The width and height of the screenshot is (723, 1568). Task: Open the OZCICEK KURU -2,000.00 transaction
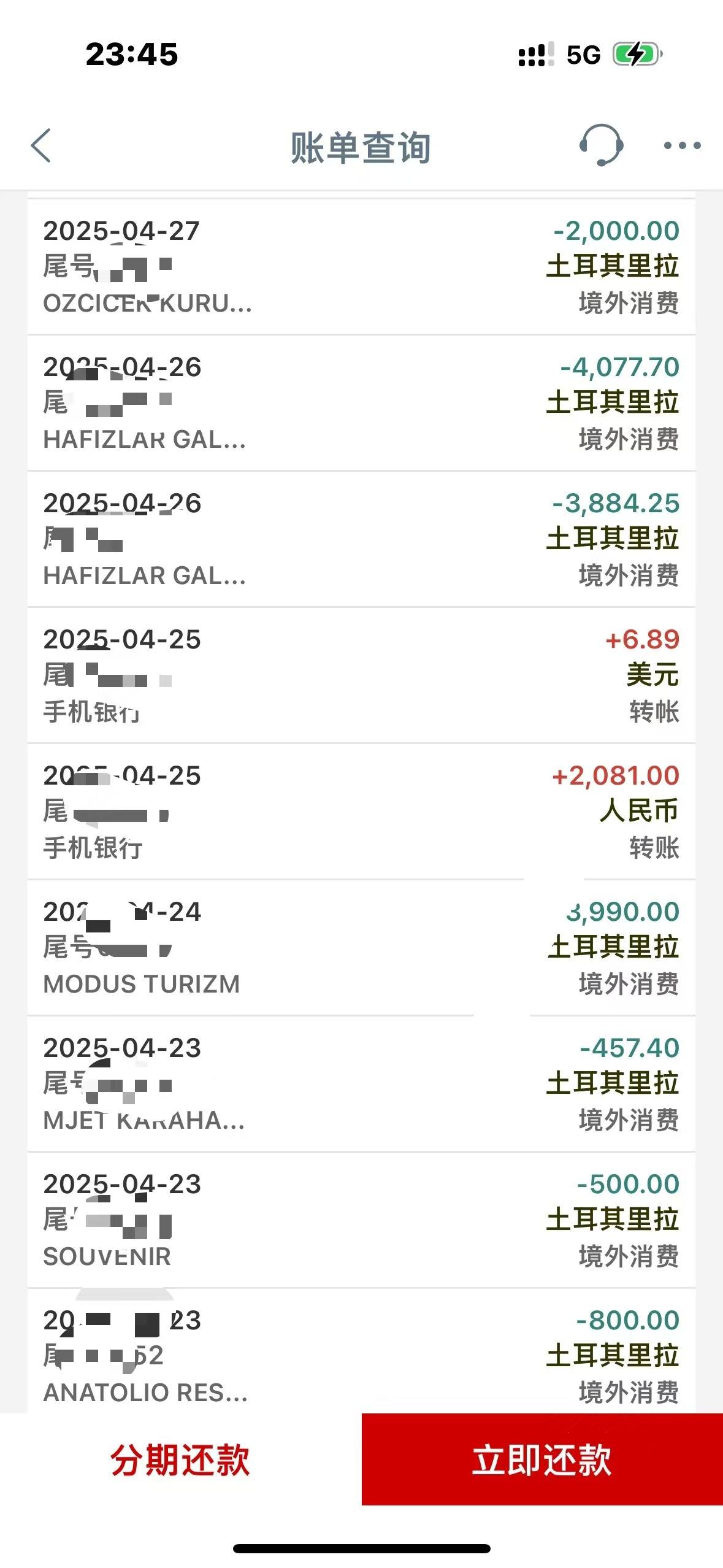361,267
